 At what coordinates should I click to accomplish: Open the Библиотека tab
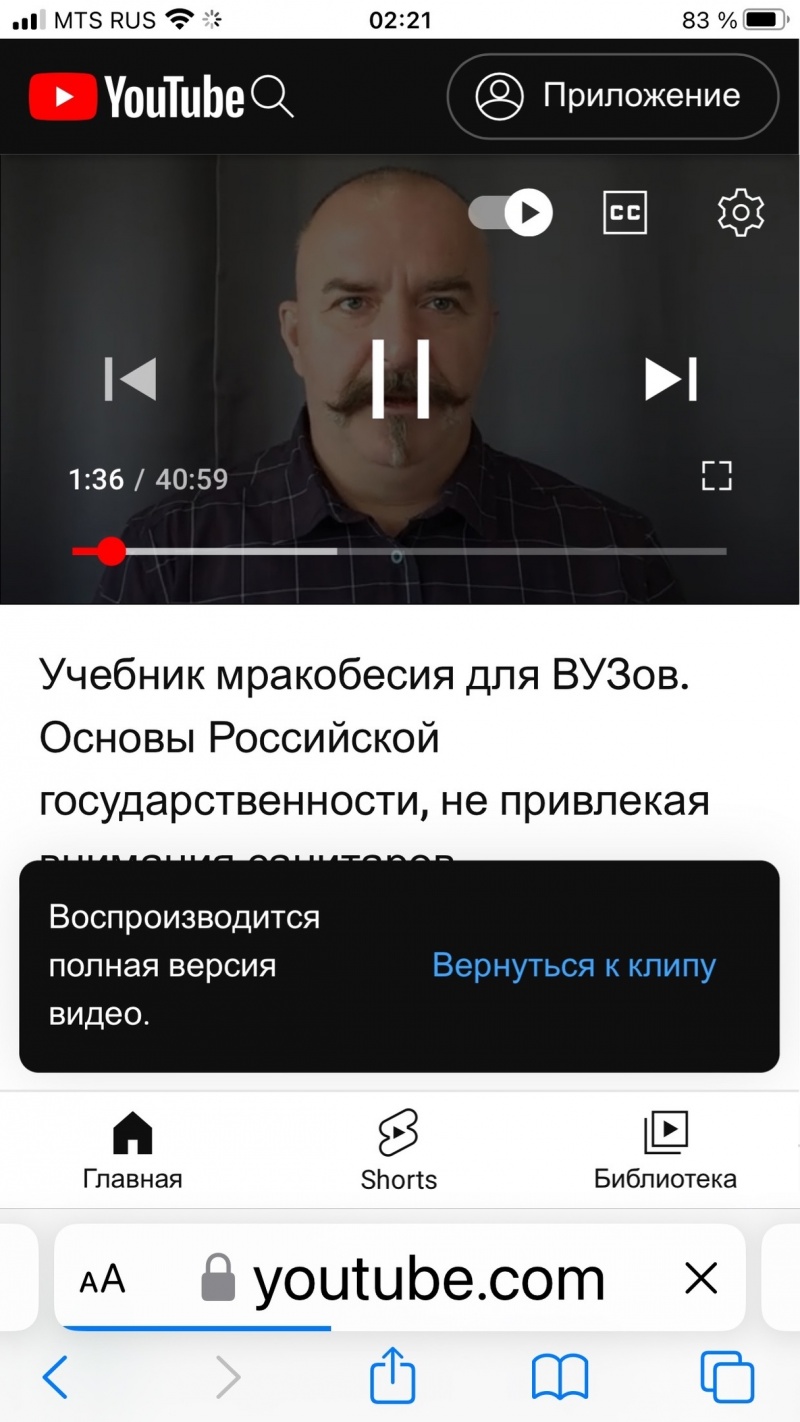[x=665, y=1150]
